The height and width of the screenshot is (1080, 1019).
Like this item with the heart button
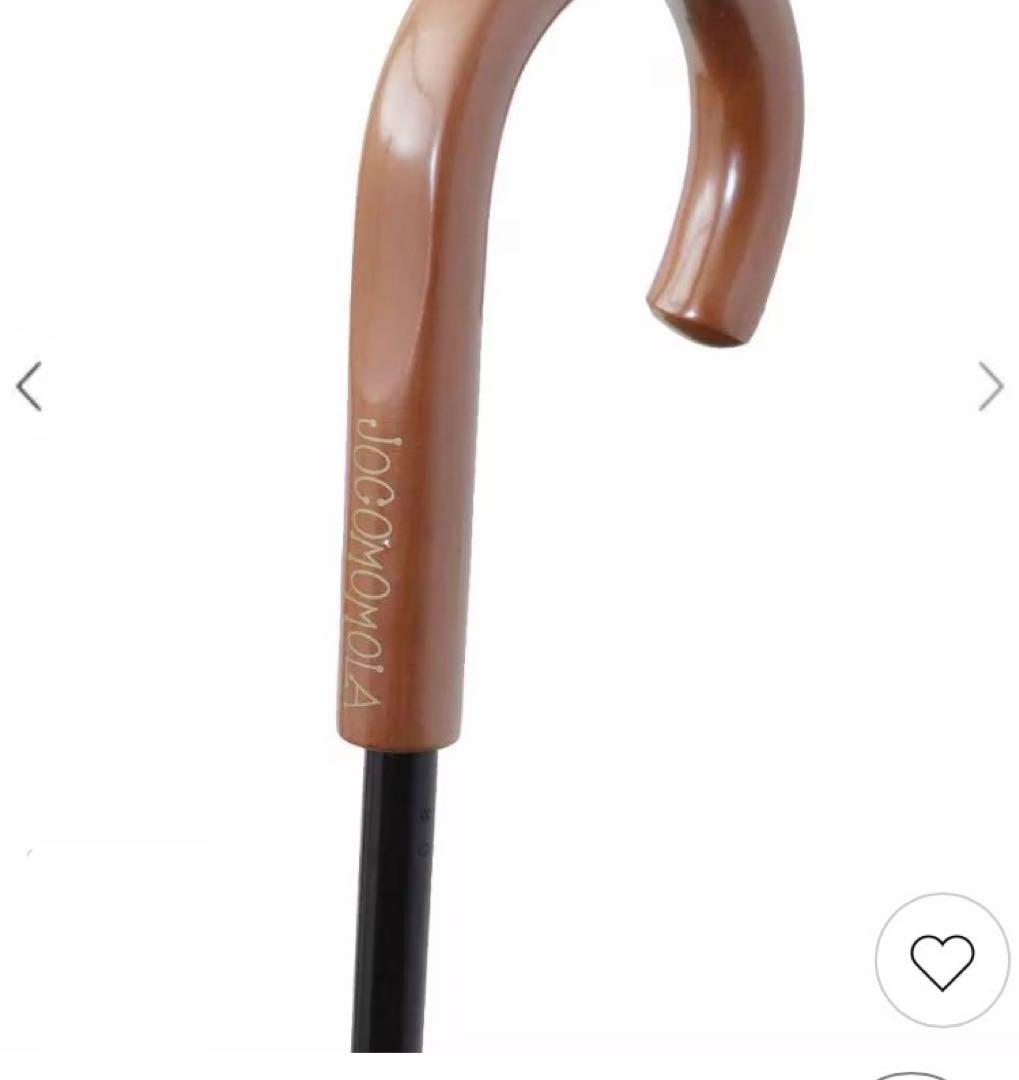point(941,960)
